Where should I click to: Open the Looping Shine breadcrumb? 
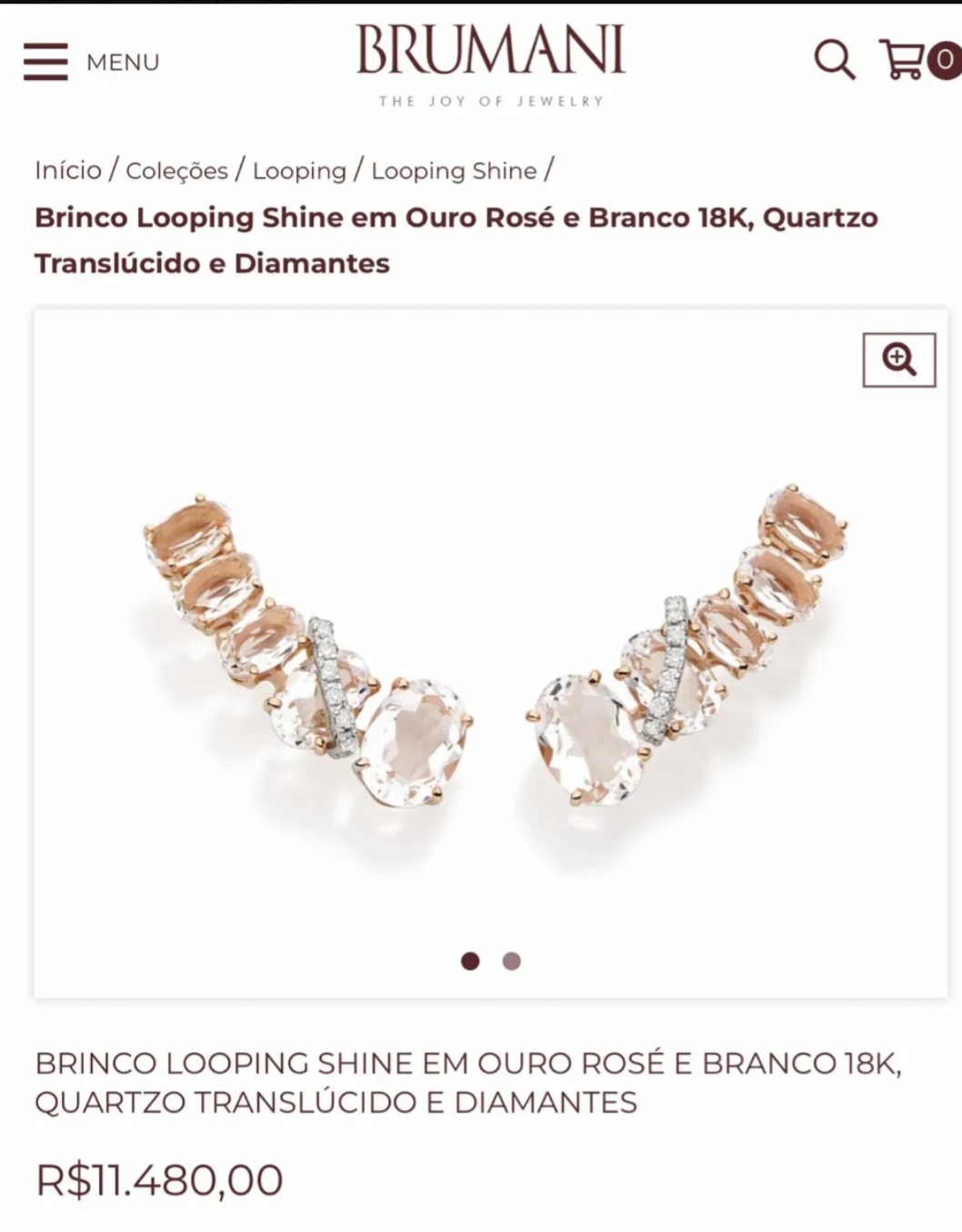click(454, 170)
